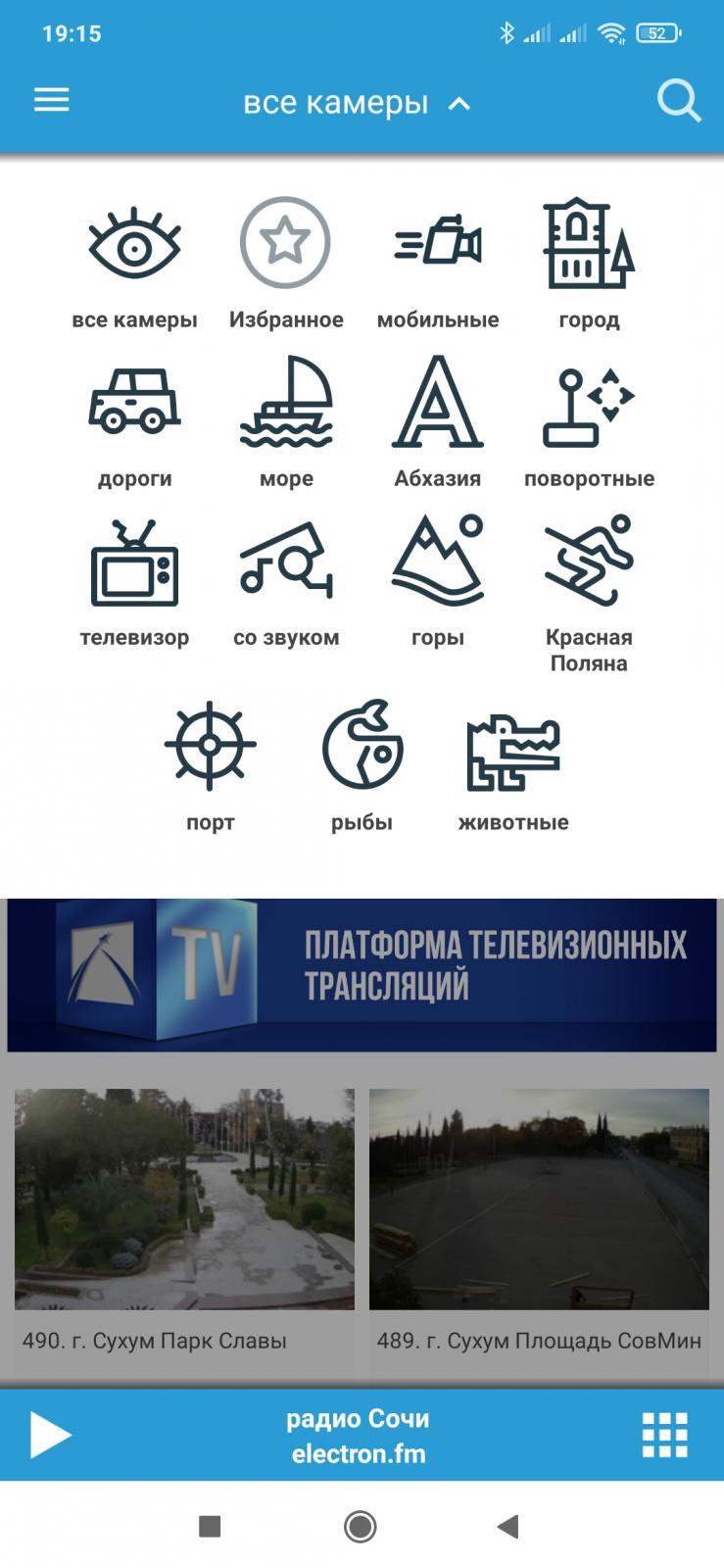Open the grid icon in the radio bar

pos(664,1436)
